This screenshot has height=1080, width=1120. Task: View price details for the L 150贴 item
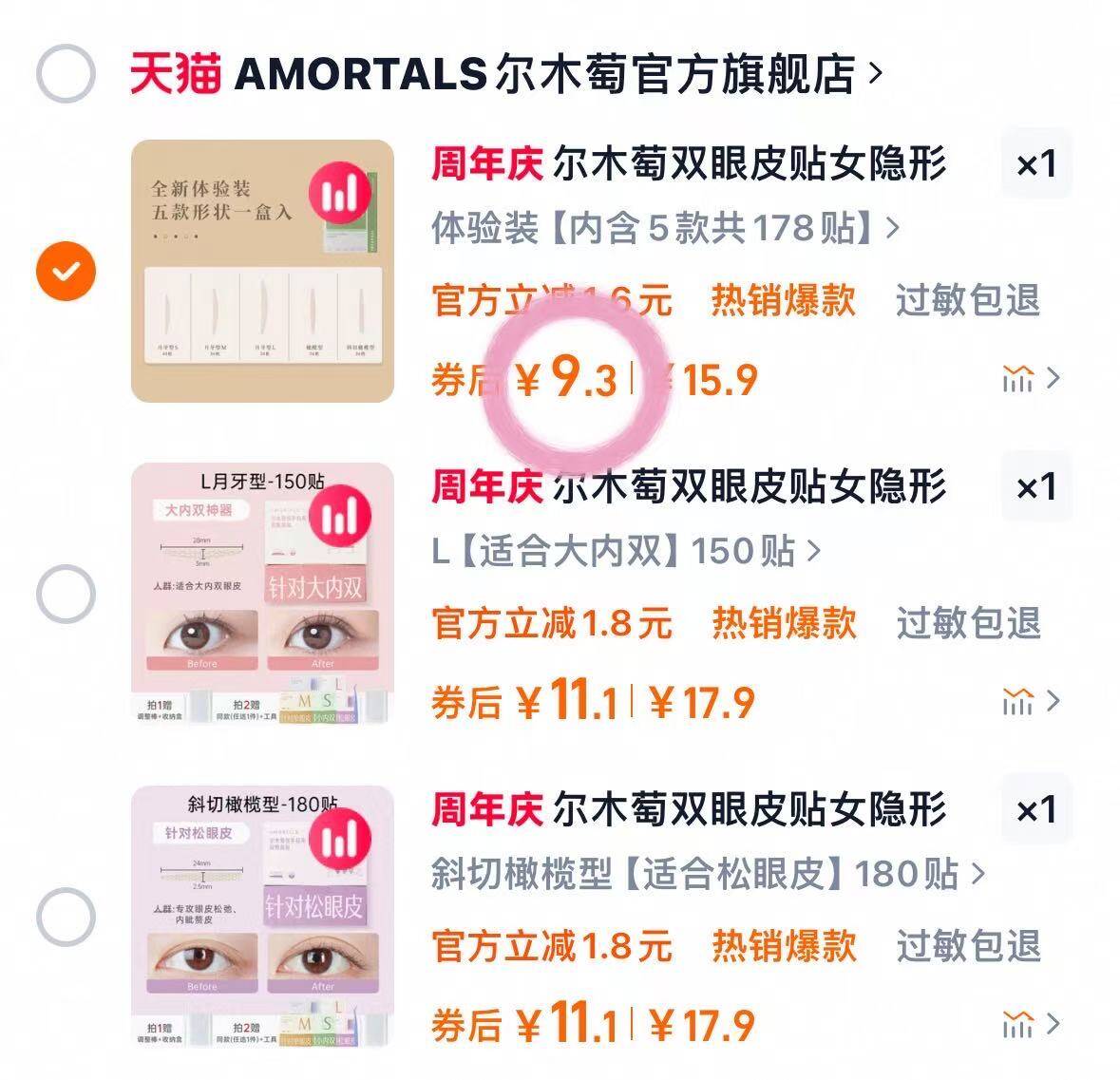[x=1030, y=703]
